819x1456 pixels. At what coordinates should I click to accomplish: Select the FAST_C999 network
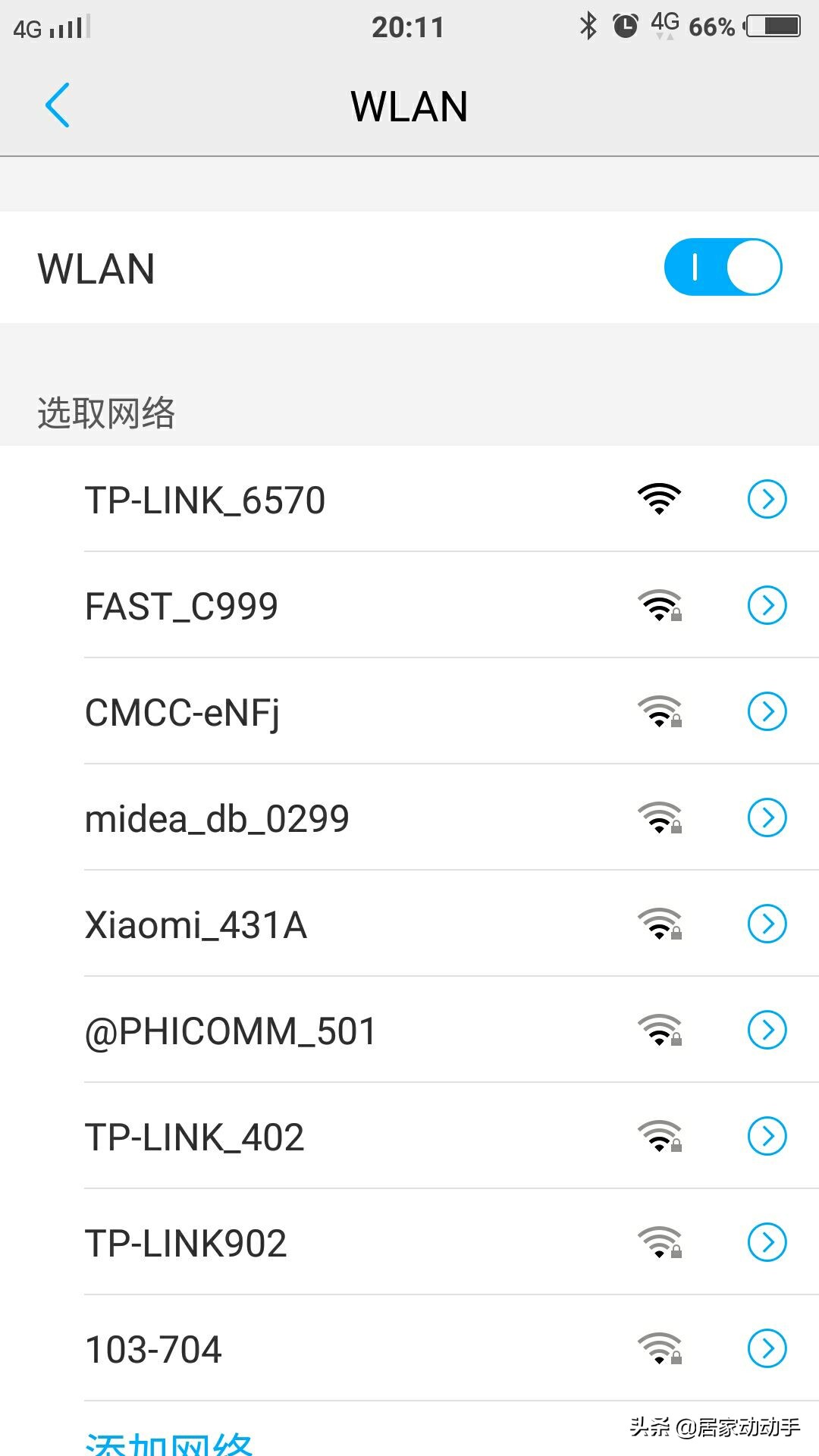[x=181, y=607]
